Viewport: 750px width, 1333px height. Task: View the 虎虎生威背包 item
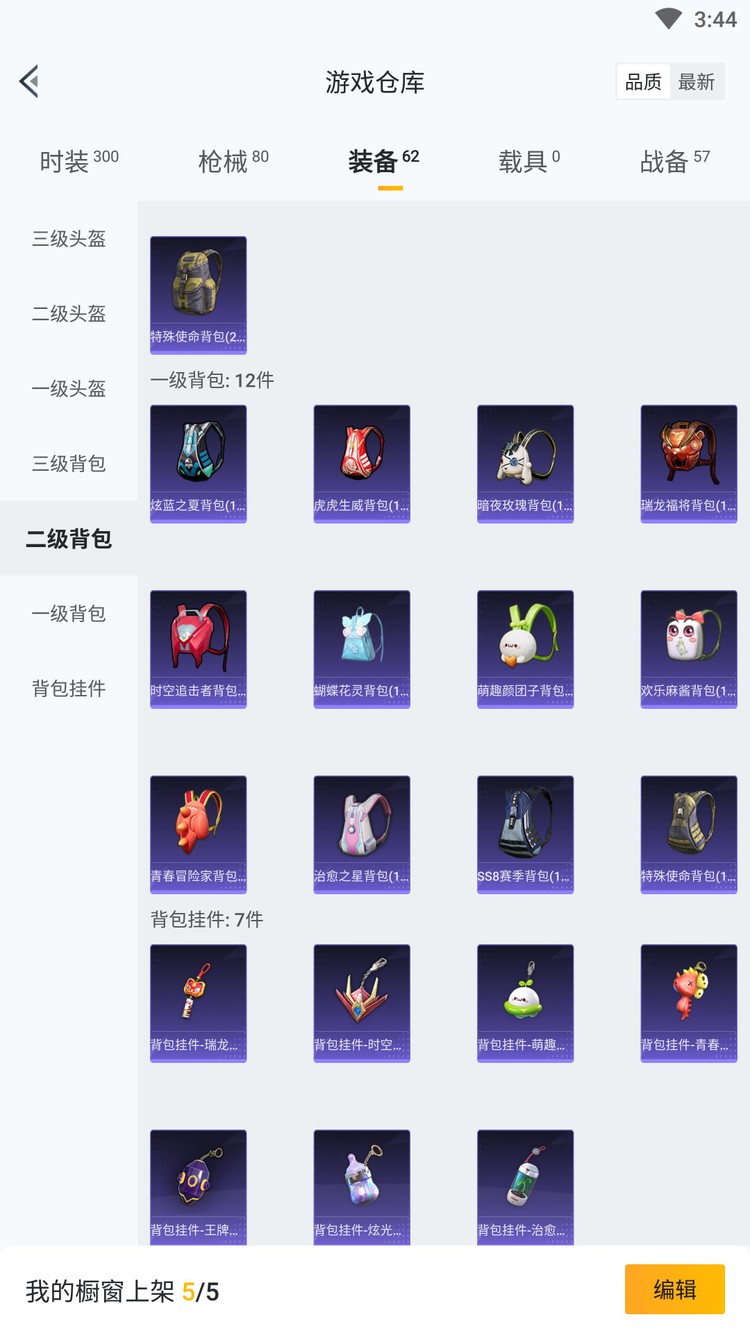click(362, 463)
